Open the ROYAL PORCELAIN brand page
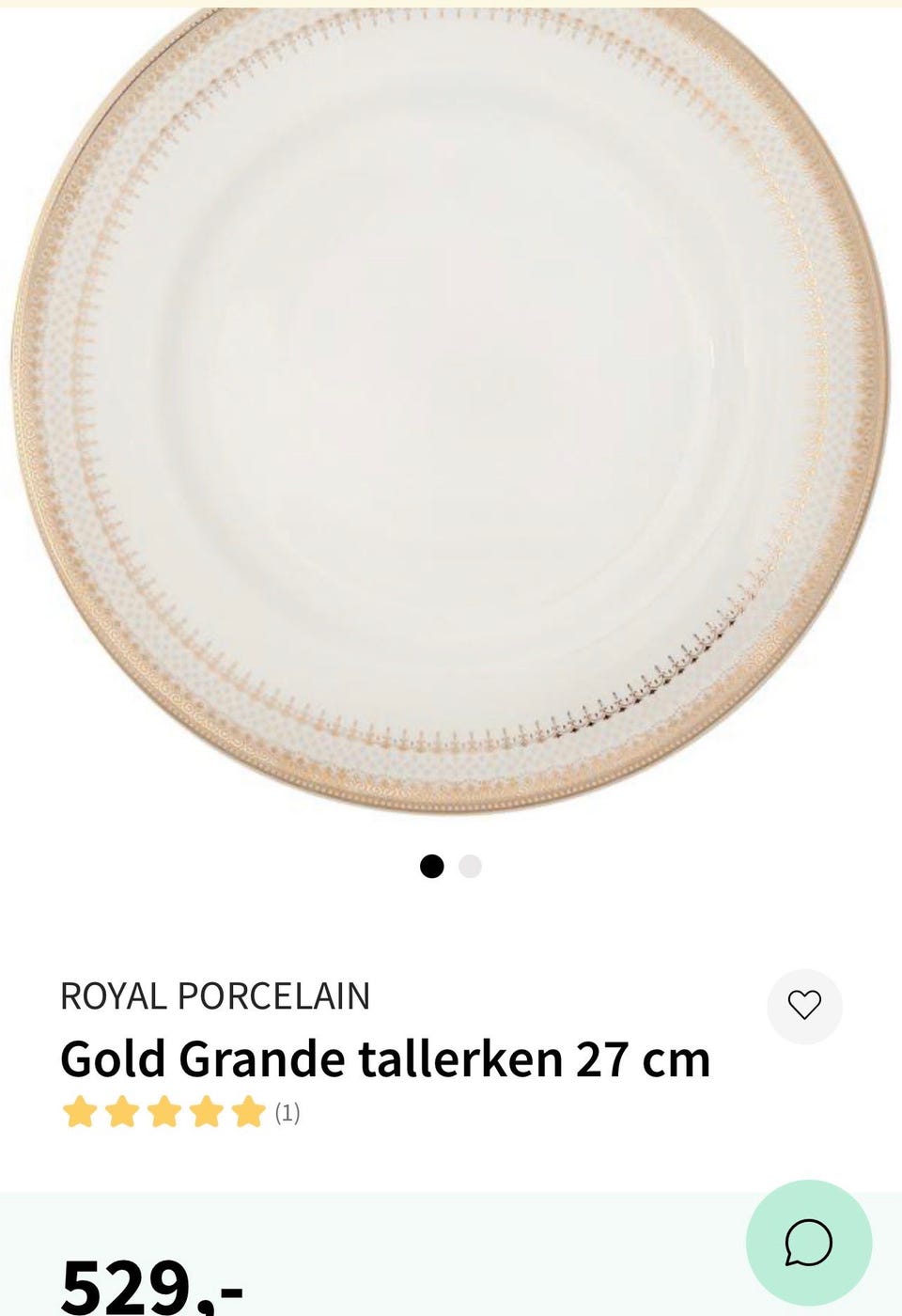This screenshot has width=902, height=1316. [215, 995]
